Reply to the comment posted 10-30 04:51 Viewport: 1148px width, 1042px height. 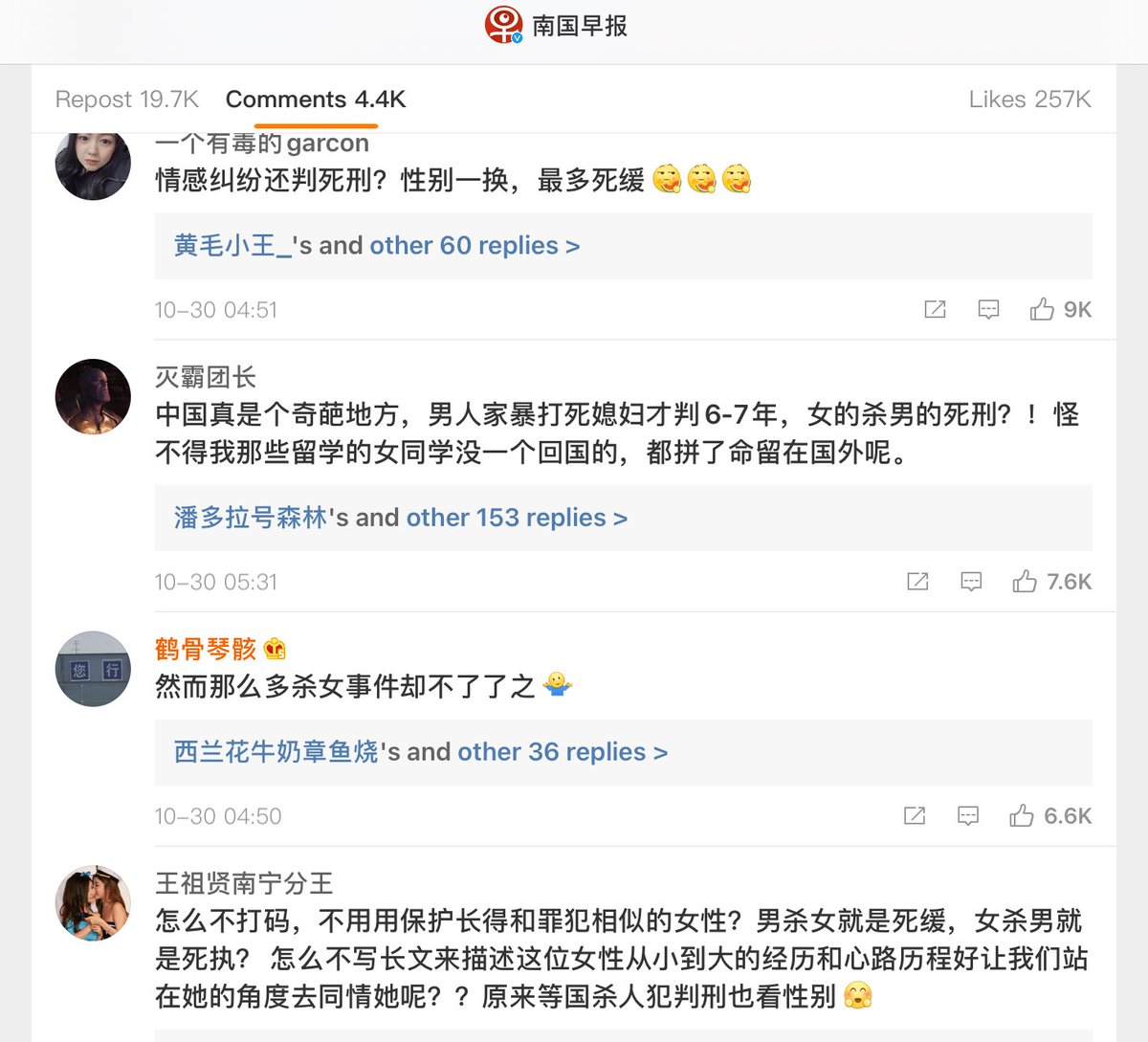[988, 309]
